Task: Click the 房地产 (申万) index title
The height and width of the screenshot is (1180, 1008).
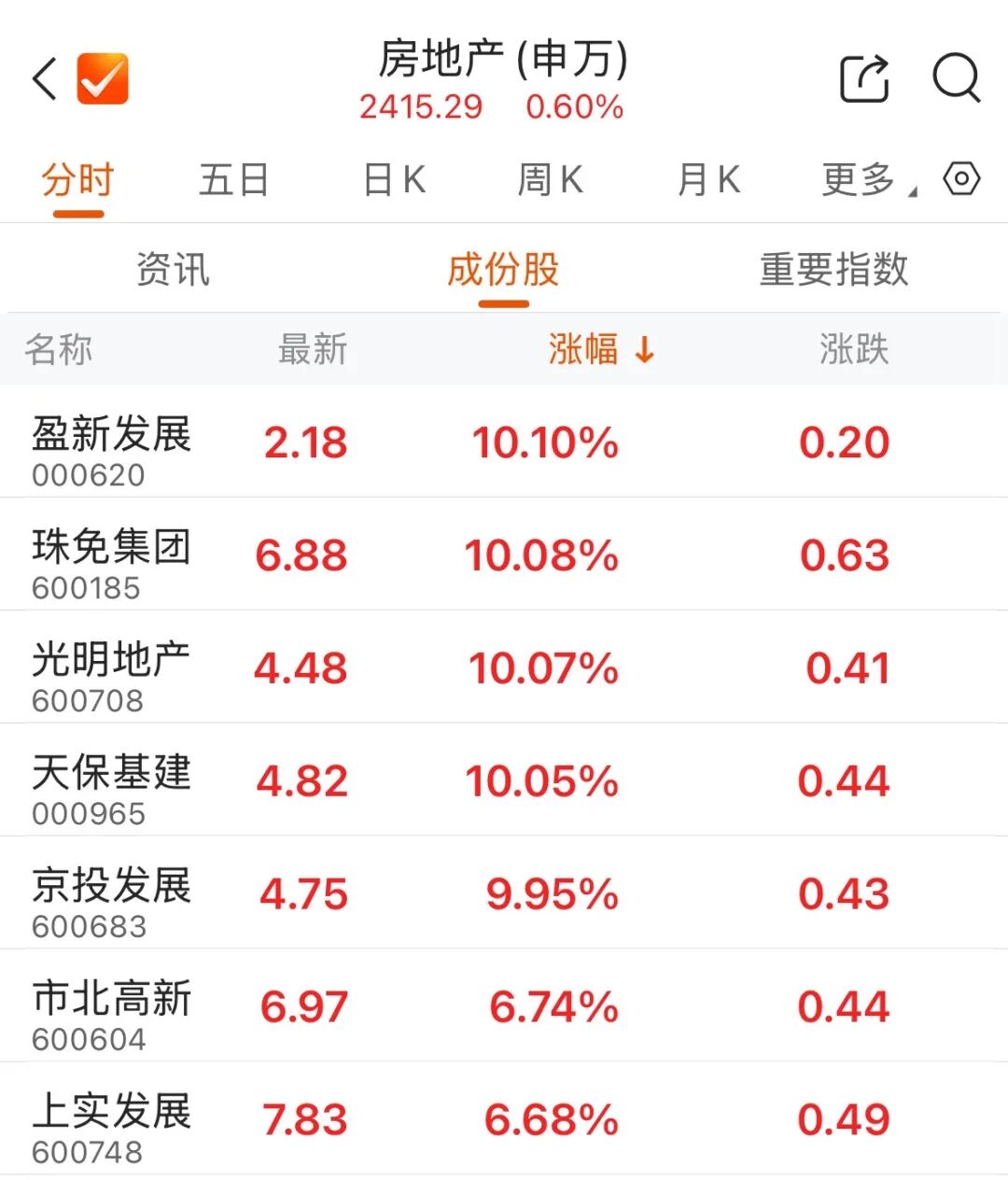Action: [x=504, y=61]
